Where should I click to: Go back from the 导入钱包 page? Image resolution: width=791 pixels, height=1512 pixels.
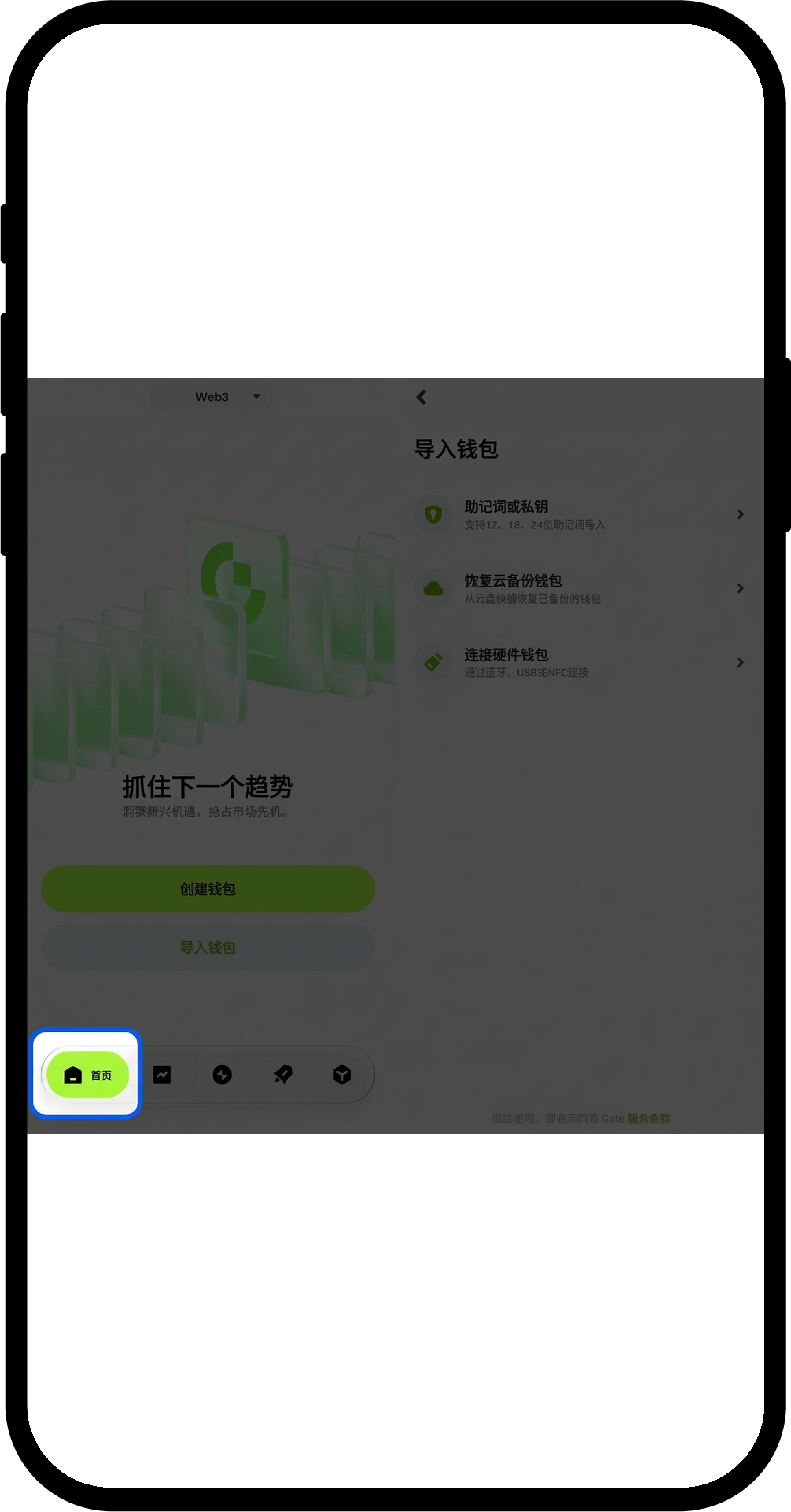421,397
